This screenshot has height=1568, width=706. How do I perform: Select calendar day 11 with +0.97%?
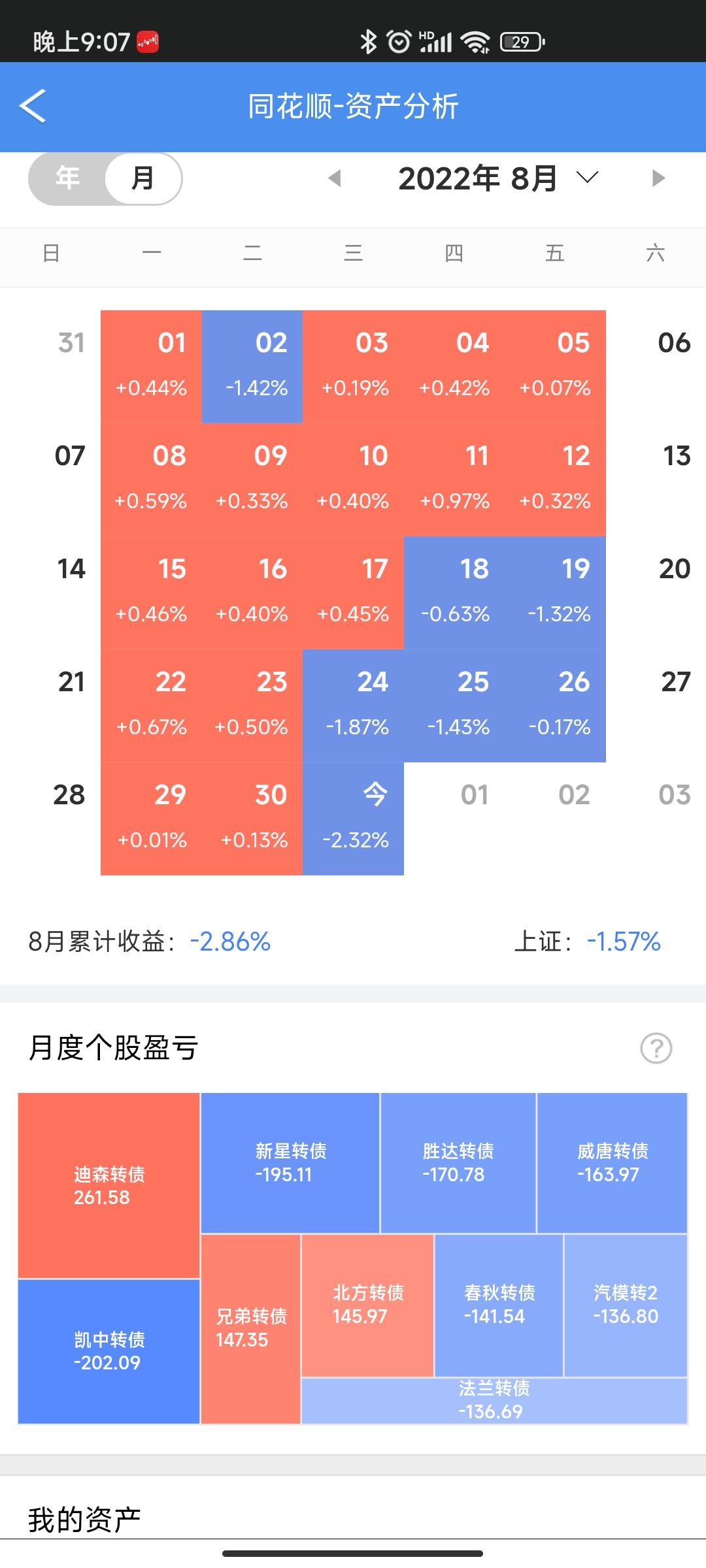[454, 479]
